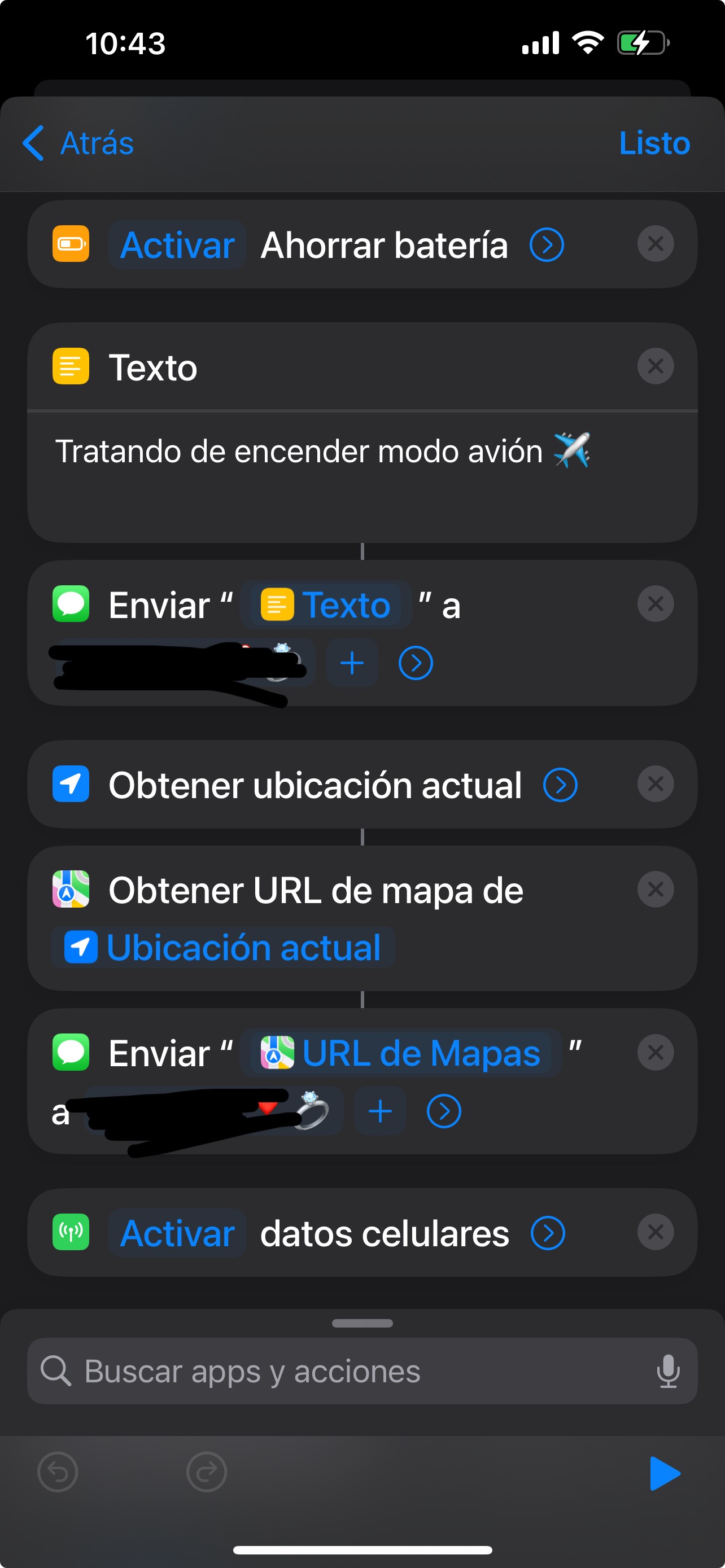Add a recipient to the URL de Mapas message
This screenshot has width=725, height=1568.
pyautogui.click(x=380, y=1111)
